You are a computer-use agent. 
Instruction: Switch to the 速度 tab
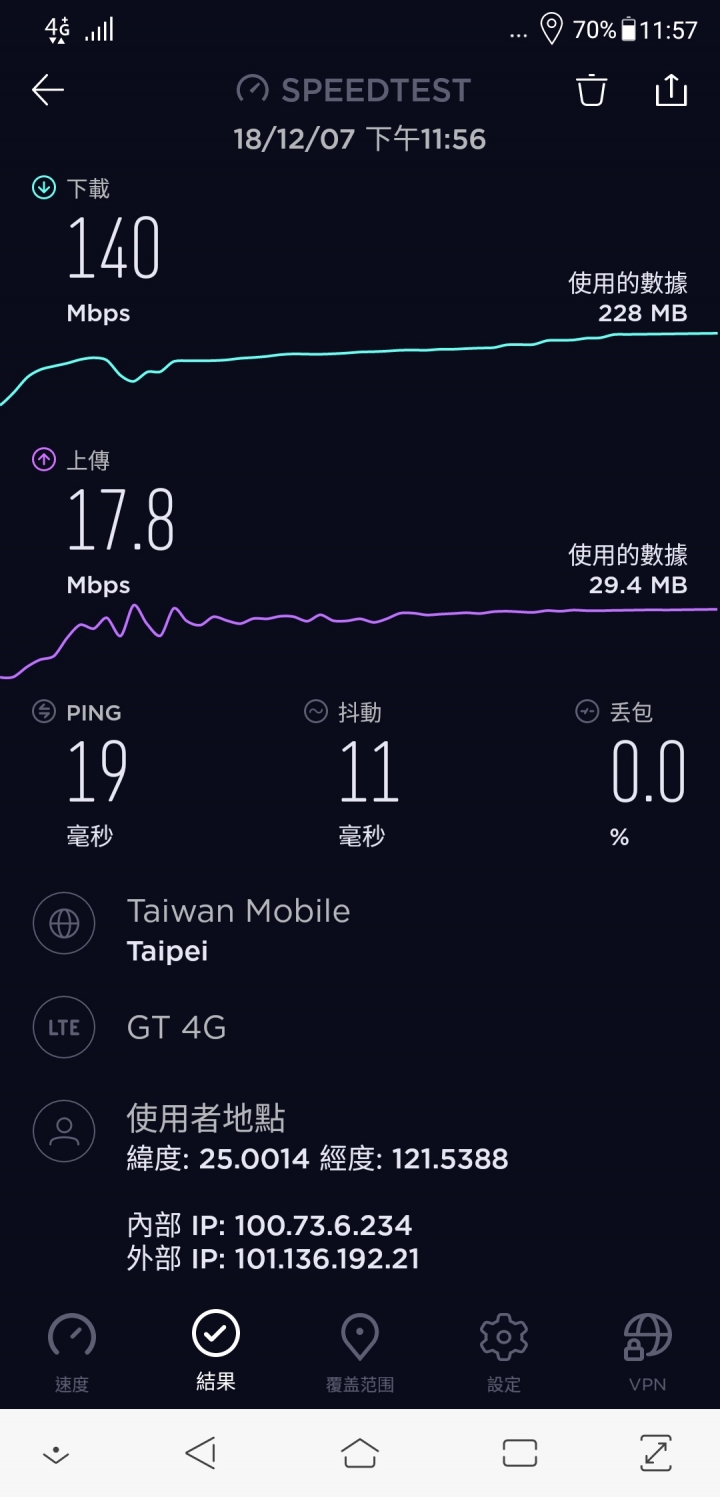[x=72, y=1352]
